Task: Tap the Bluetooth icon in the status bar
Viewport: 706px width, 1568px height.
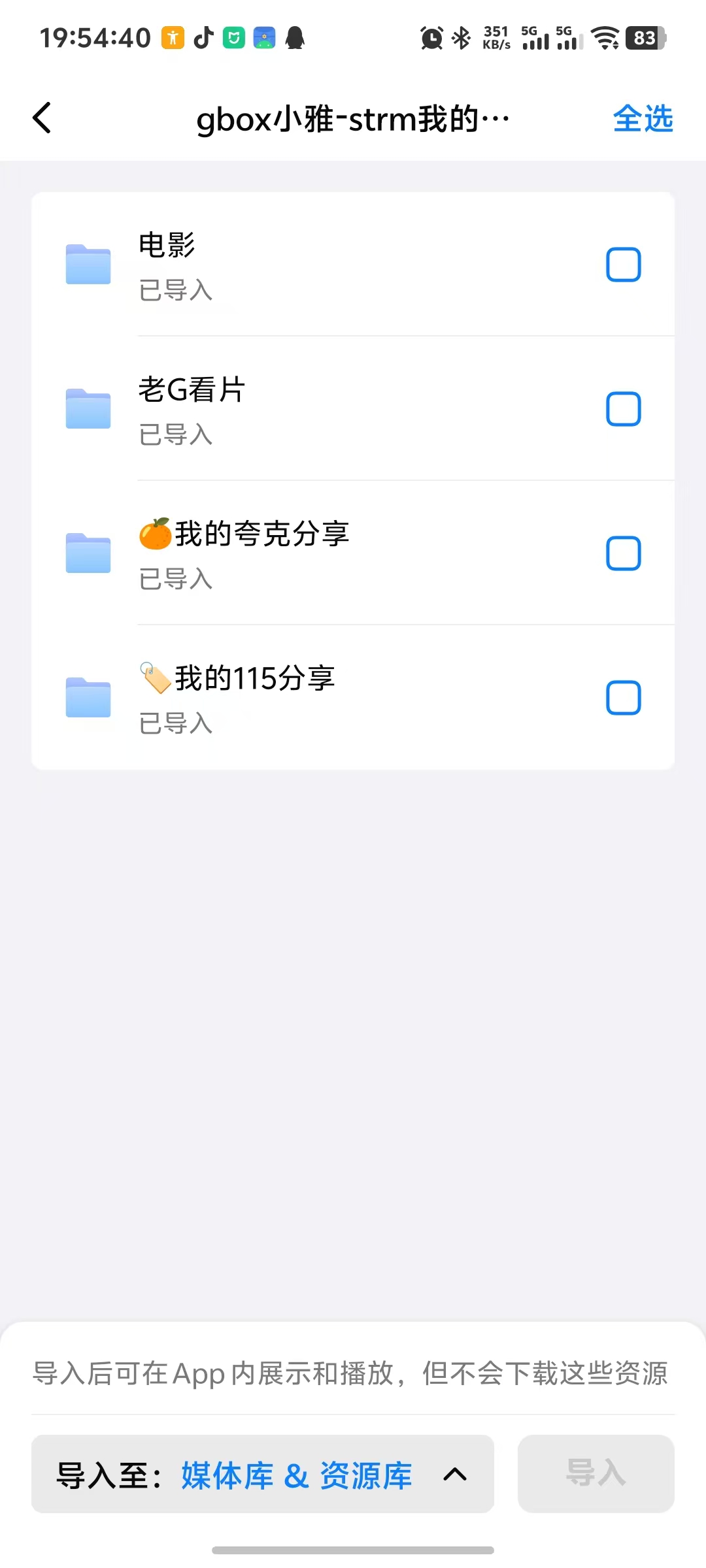Action: click(460, 37)
